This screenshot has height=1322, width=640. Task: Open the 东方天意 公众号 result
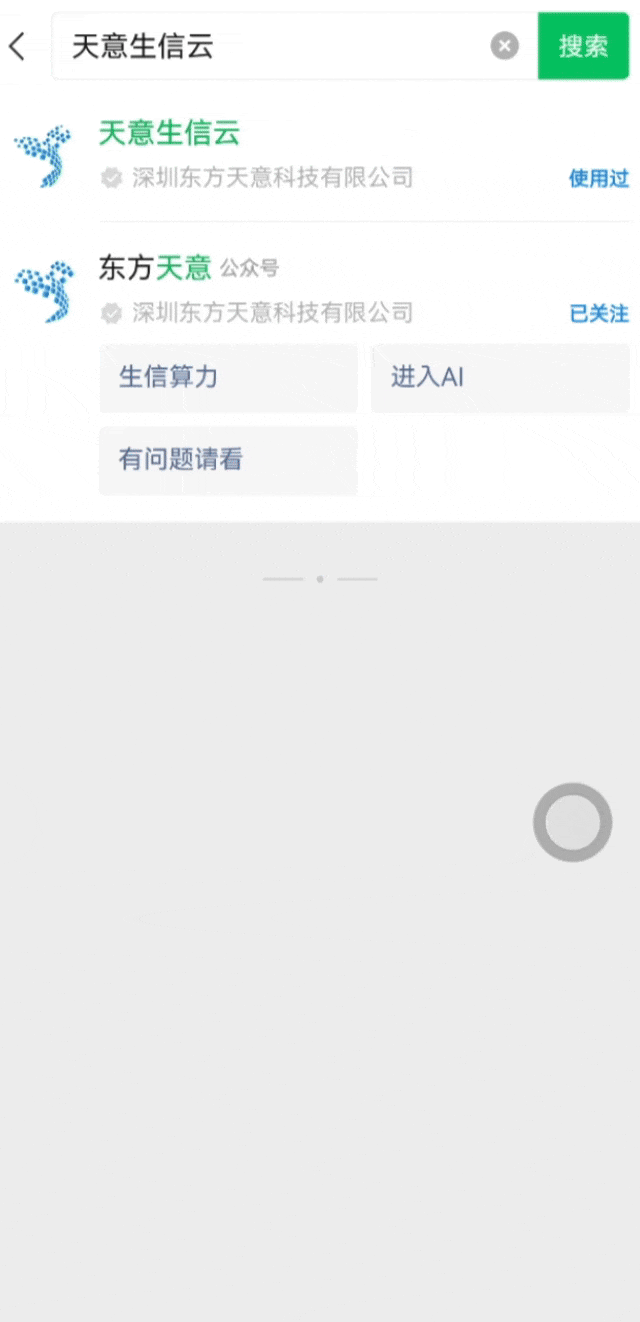coord(320,288)
